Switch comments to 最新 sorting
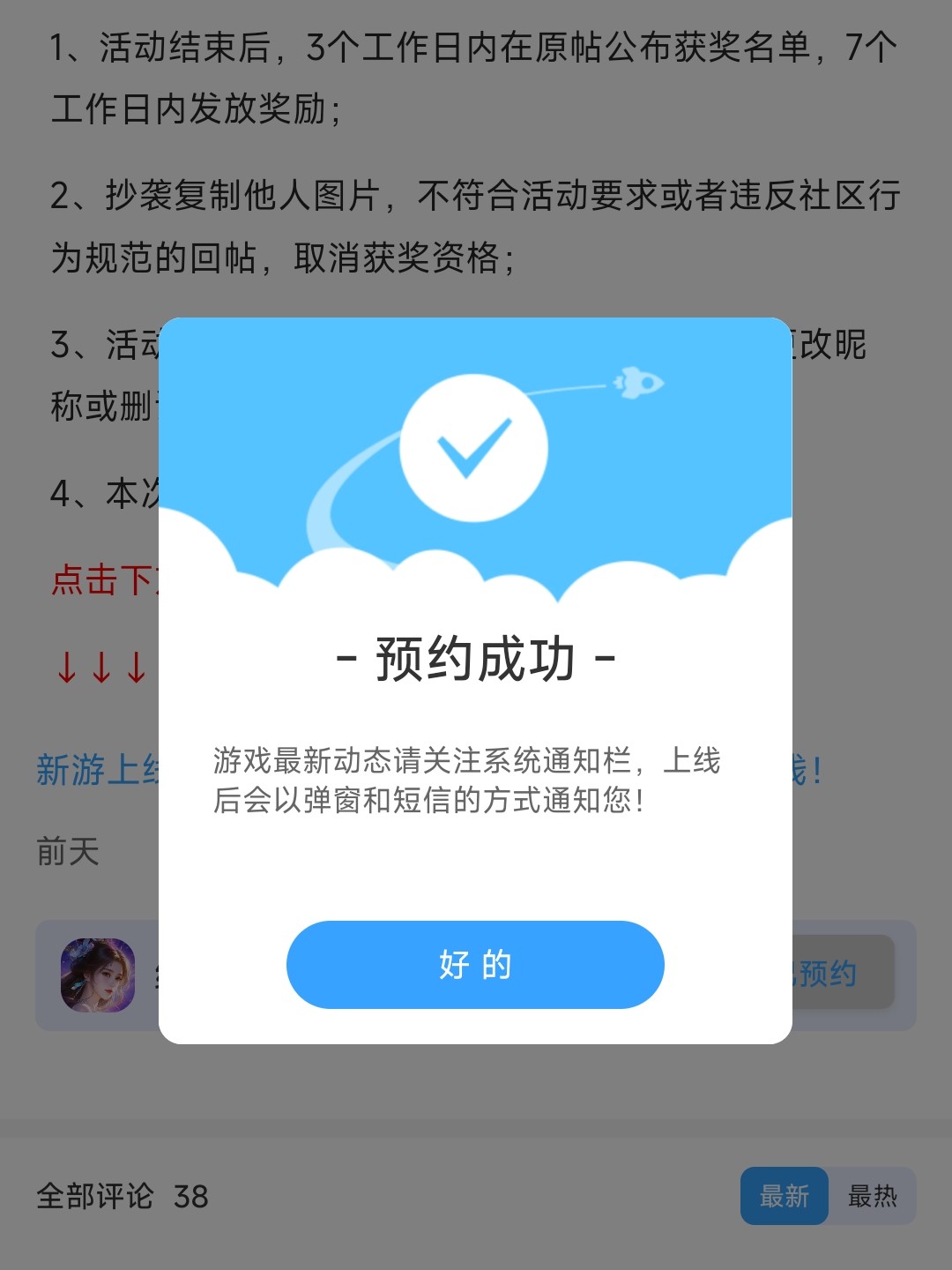Viewport: 952px width, 1270px height. coord(784,1197)
